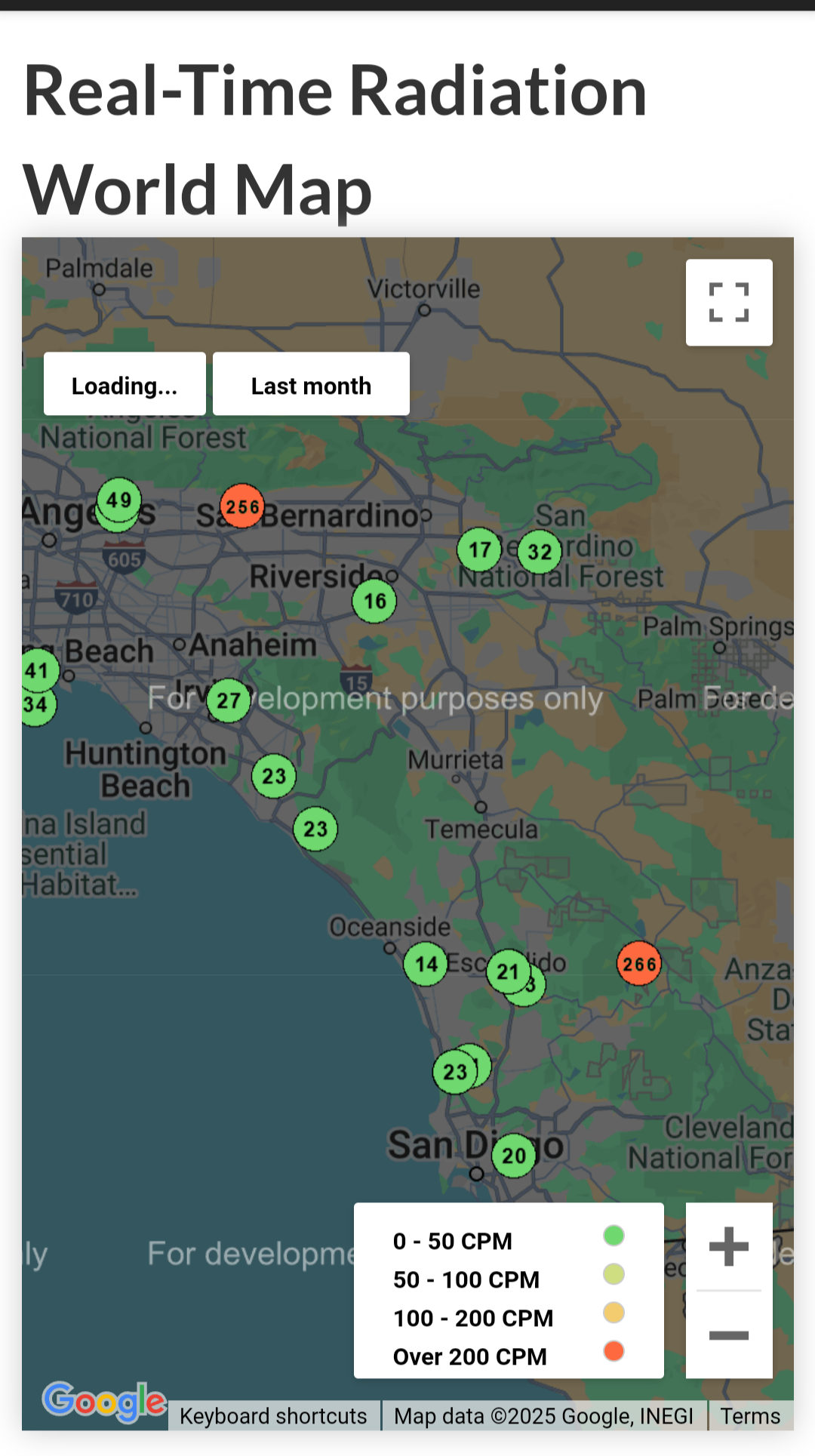Image resolution: width=815 pixels, height=1456 pixels.
Task: Tap the 17 radiation marker
Action: [x=479, y=549]
